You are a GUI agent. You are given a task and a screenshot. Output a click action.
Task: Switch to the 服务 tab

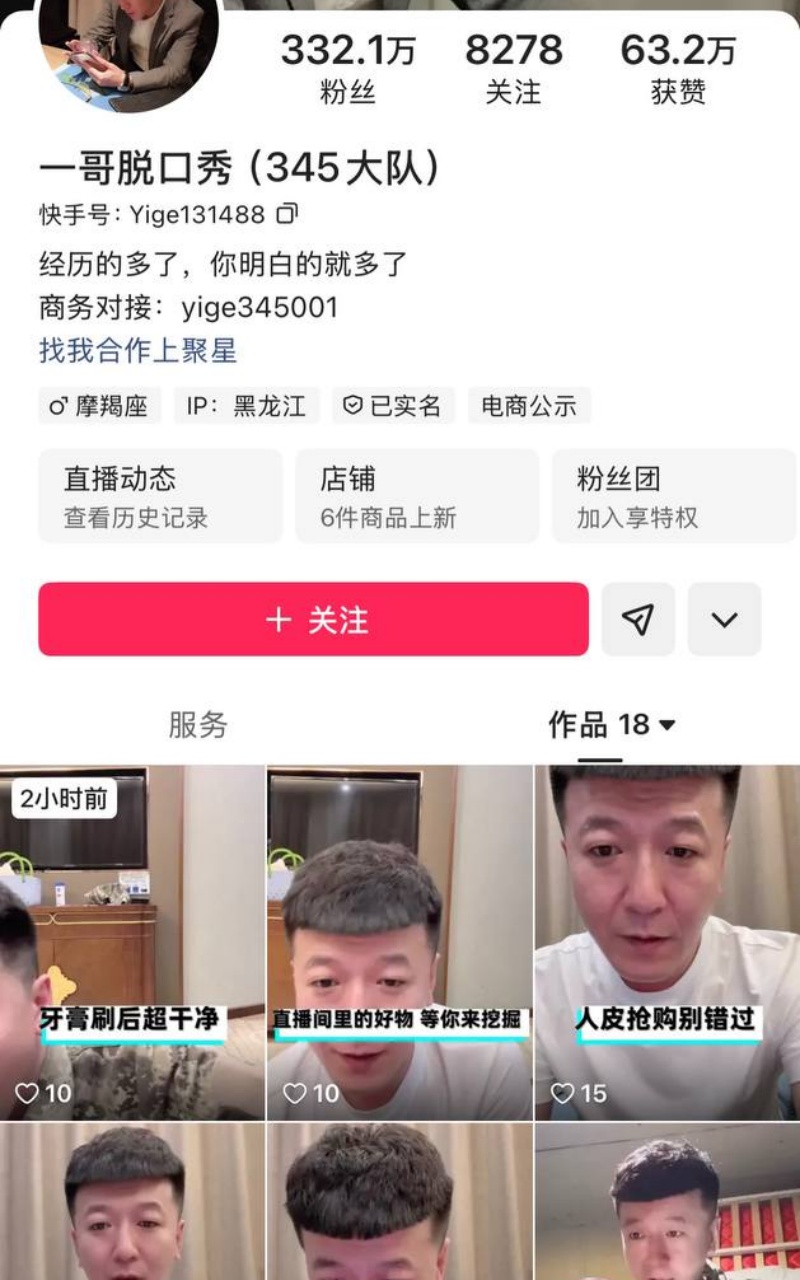coord(198,725)
